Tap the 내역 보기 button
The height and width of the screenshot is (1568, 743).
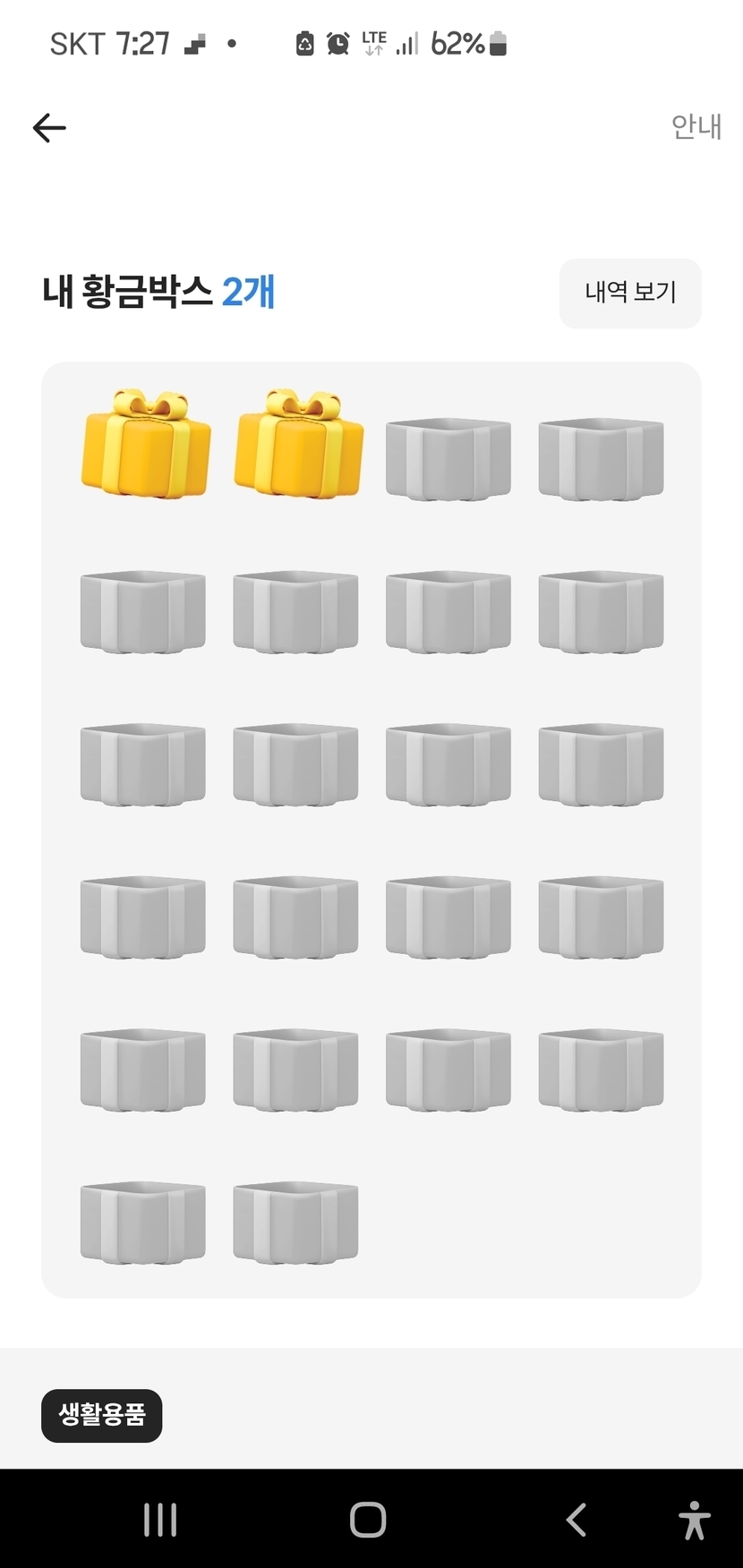coord(630,293)
